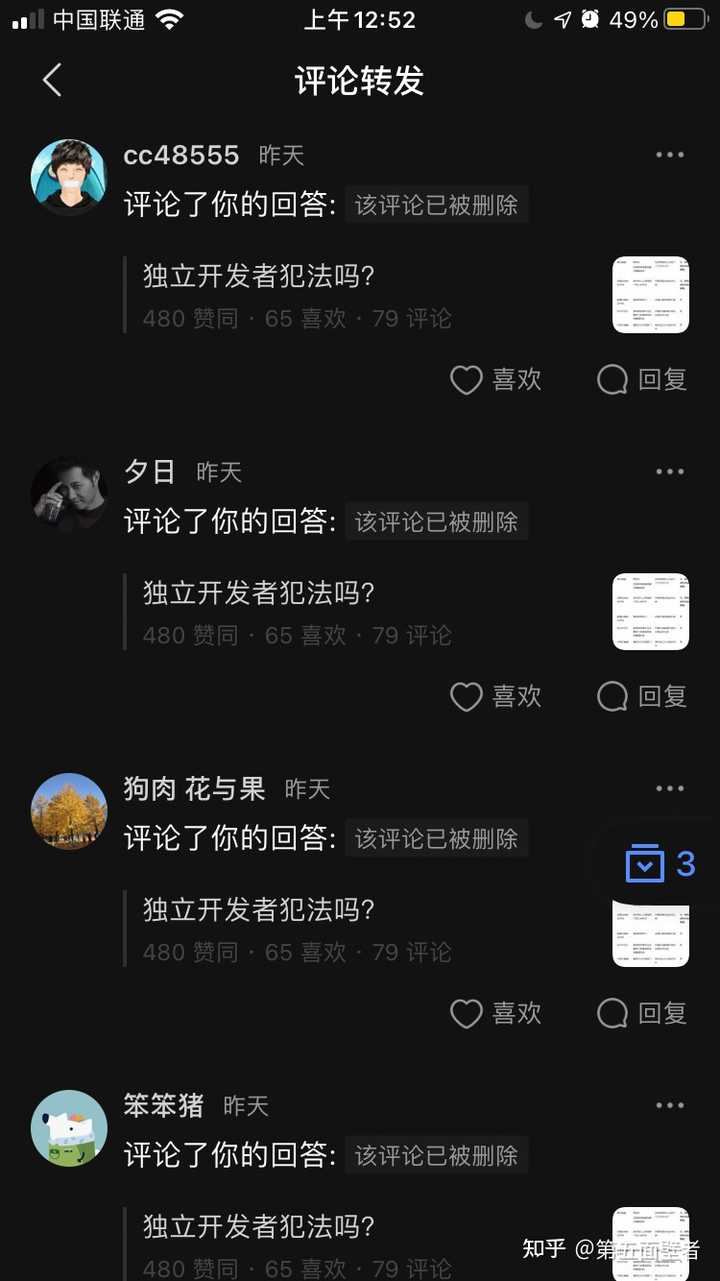
Task: Open 笨笨猪's profile avatar
Action: (x=69, y=1129)
